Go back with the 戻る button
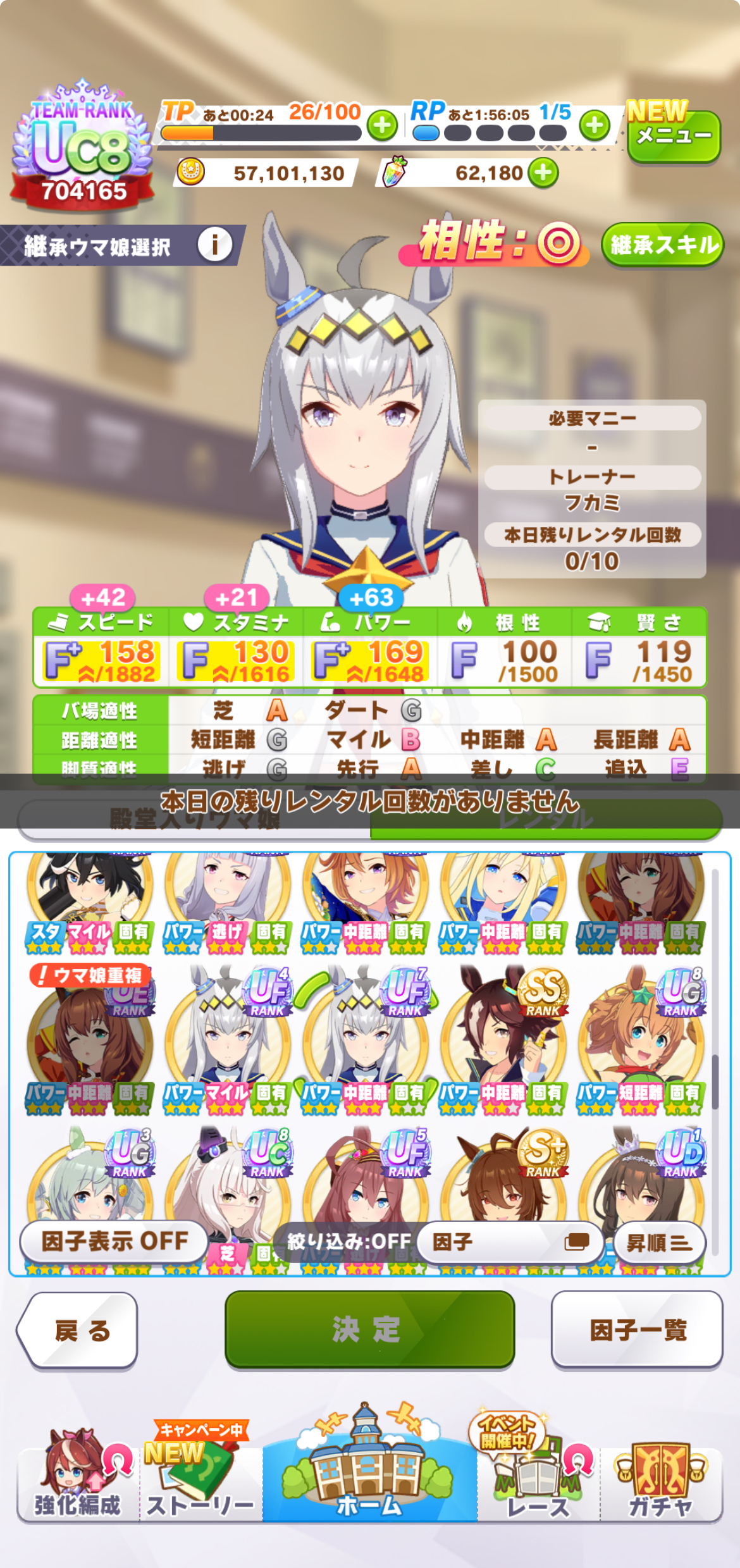Viewport: 740px width, 1568px height. [77, 1330]
